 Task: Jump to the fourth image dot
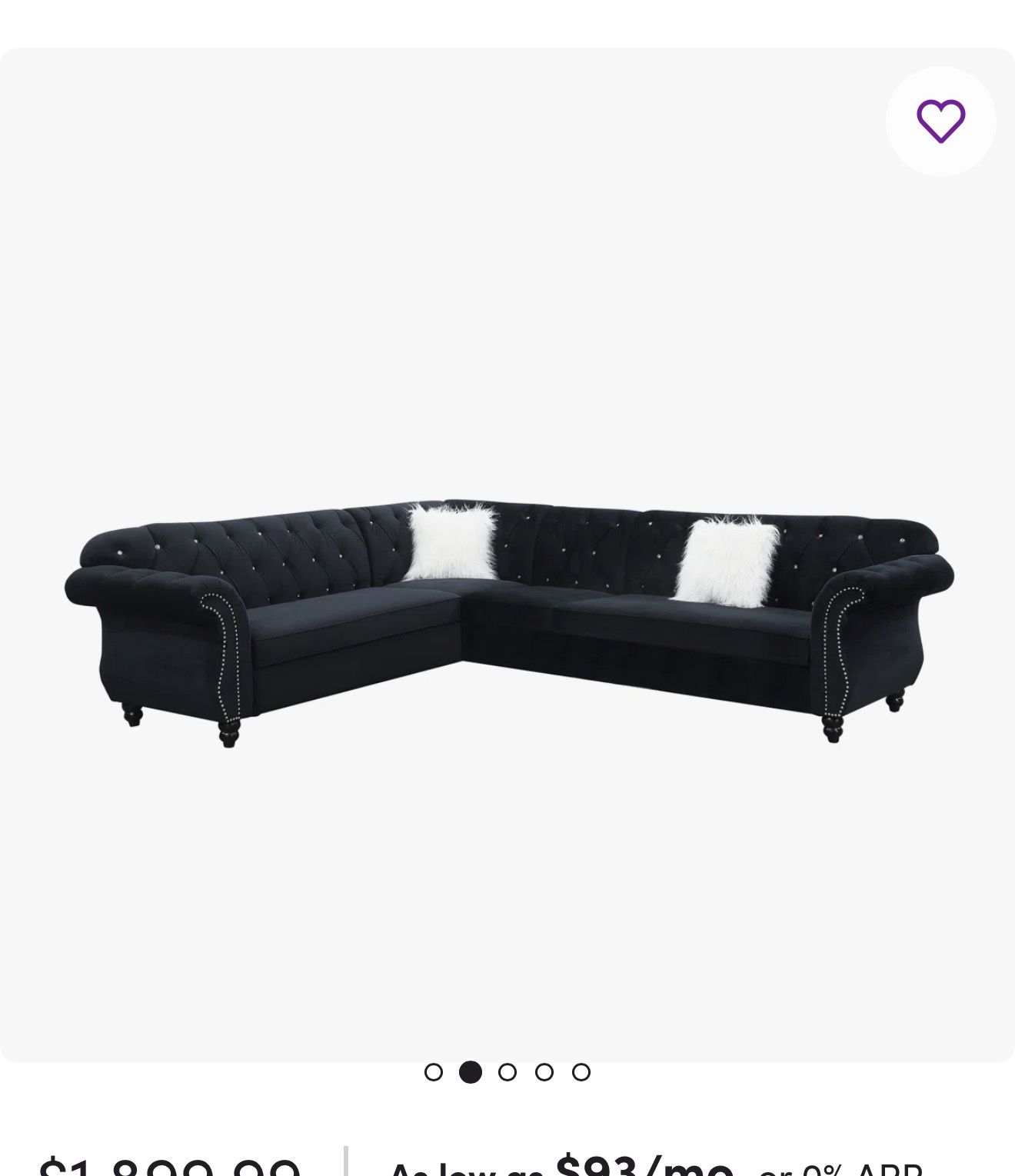[544, 1072]
